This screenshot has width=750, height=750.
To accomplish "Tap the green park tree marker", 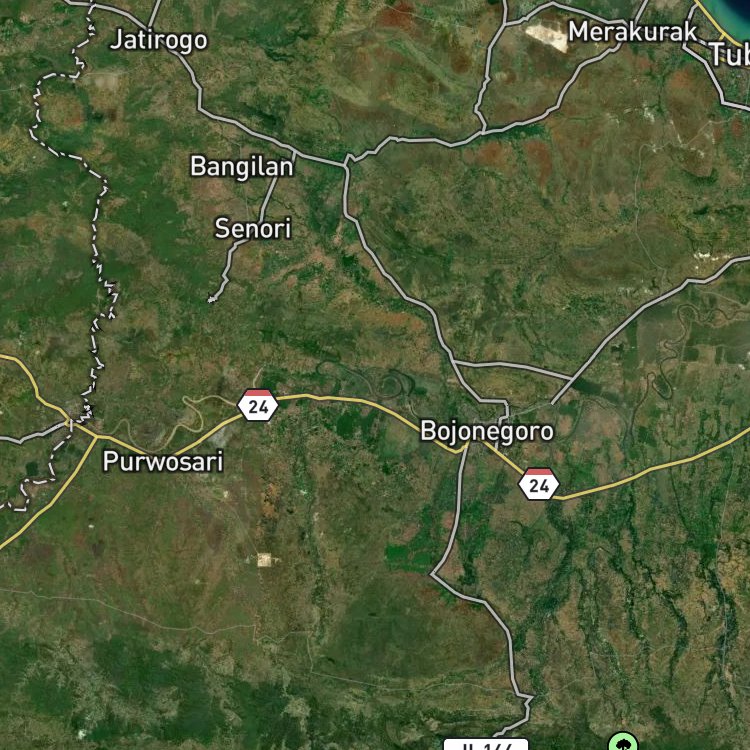I will (623, 742).
